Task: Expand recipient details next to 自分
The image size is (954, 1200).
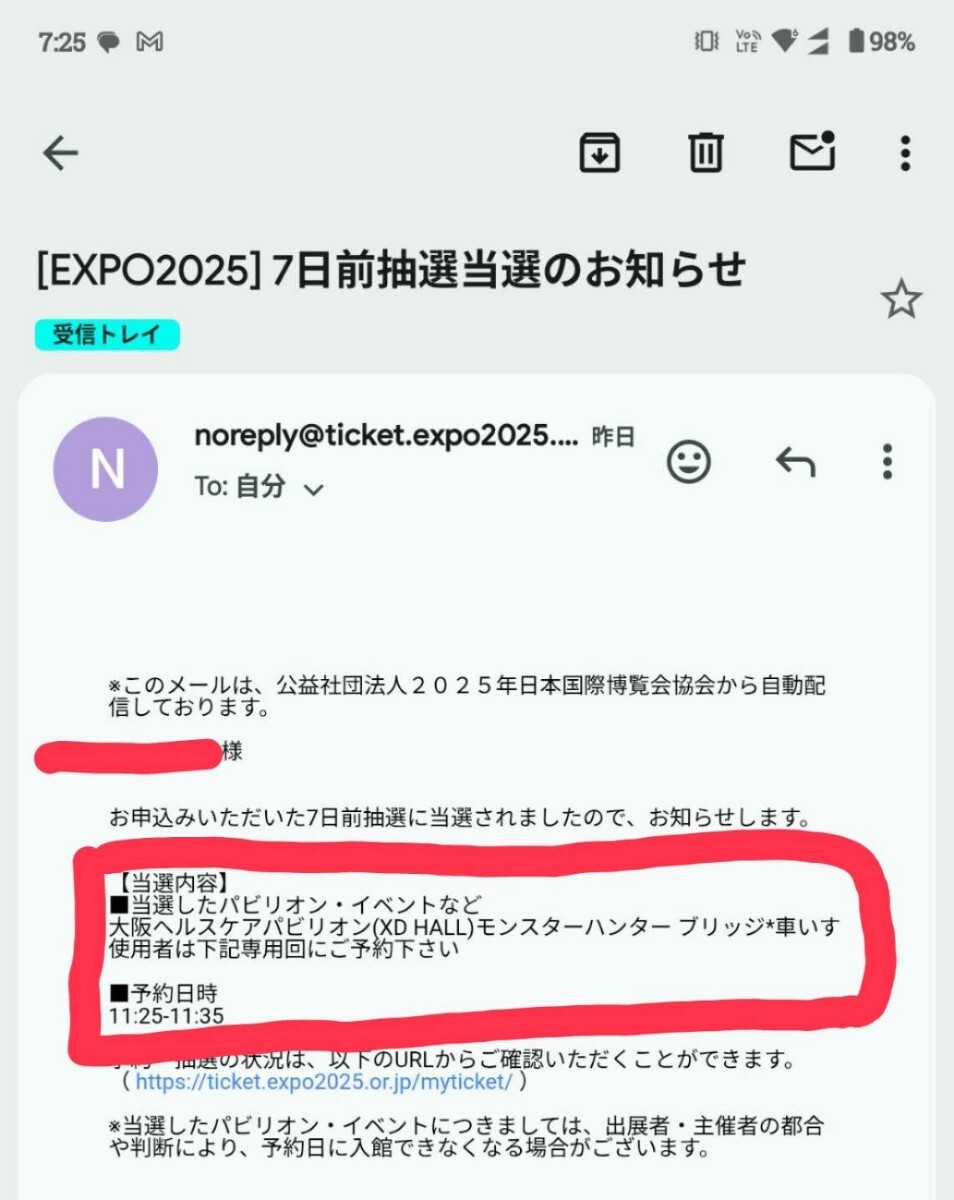Action: coord(314,490)
